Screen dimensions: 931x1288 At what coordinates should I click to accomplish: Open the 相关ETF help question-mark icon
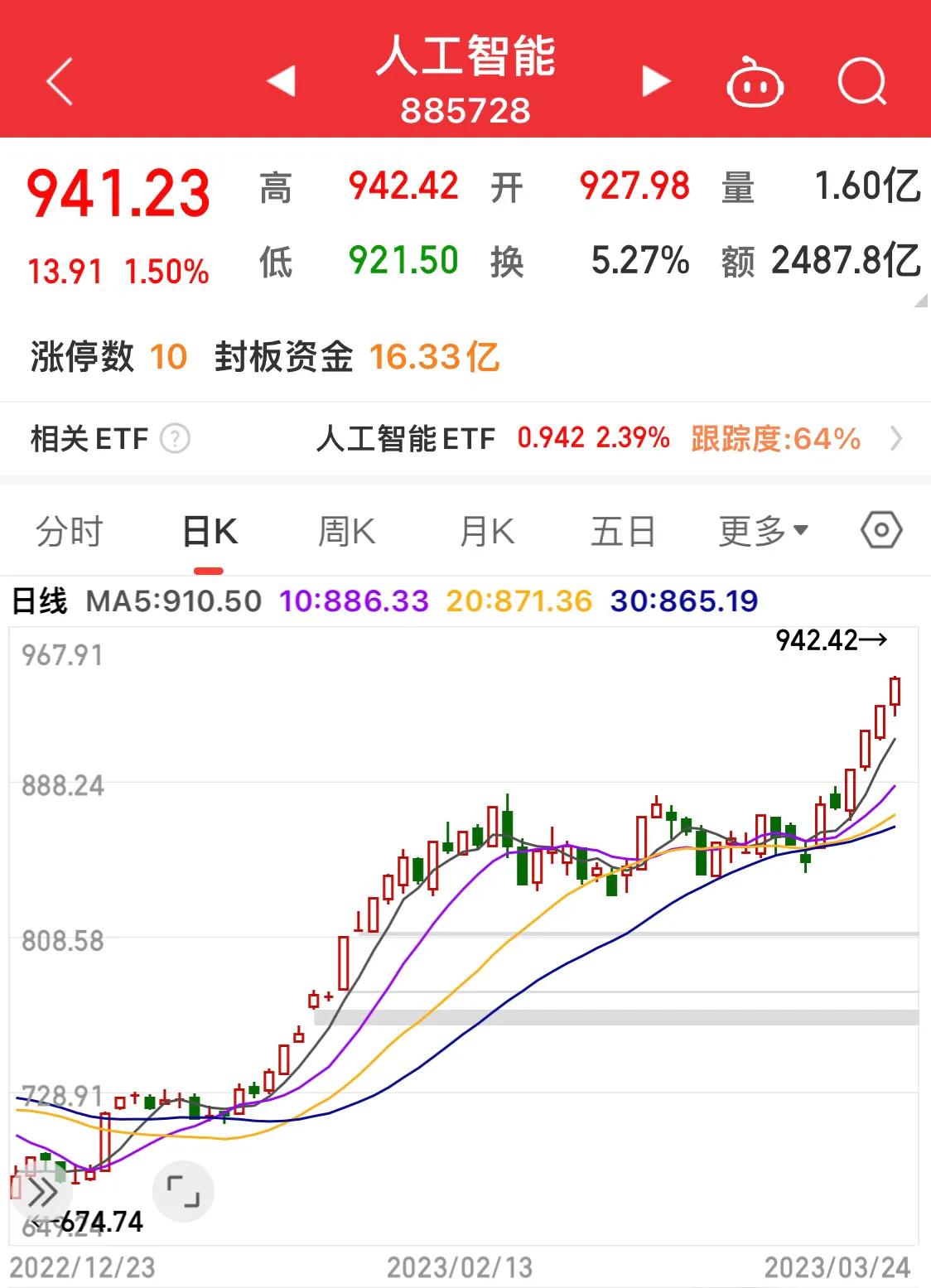(175, 438)
